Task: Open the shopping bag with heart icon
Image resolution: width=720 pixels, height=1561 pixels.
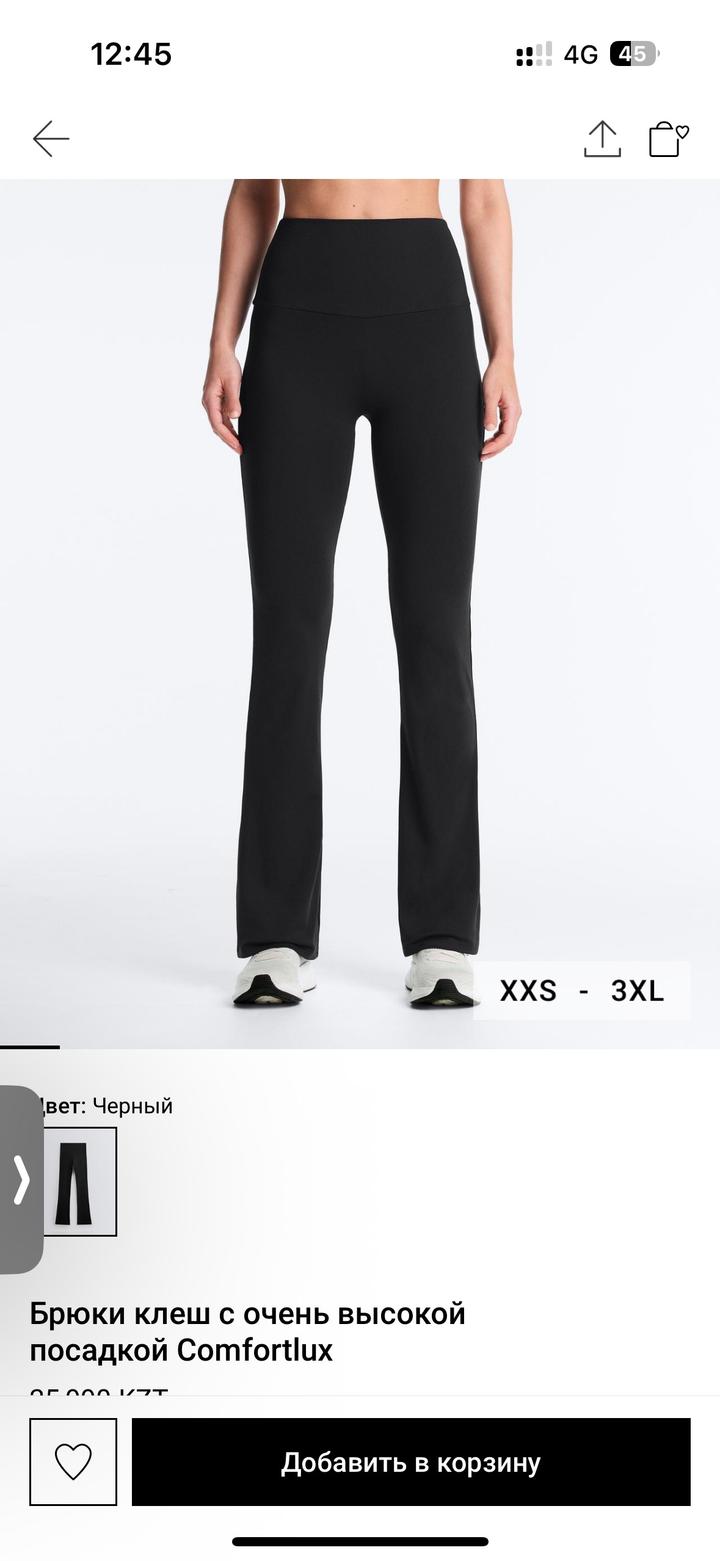Action: click(x=668, y=139)
